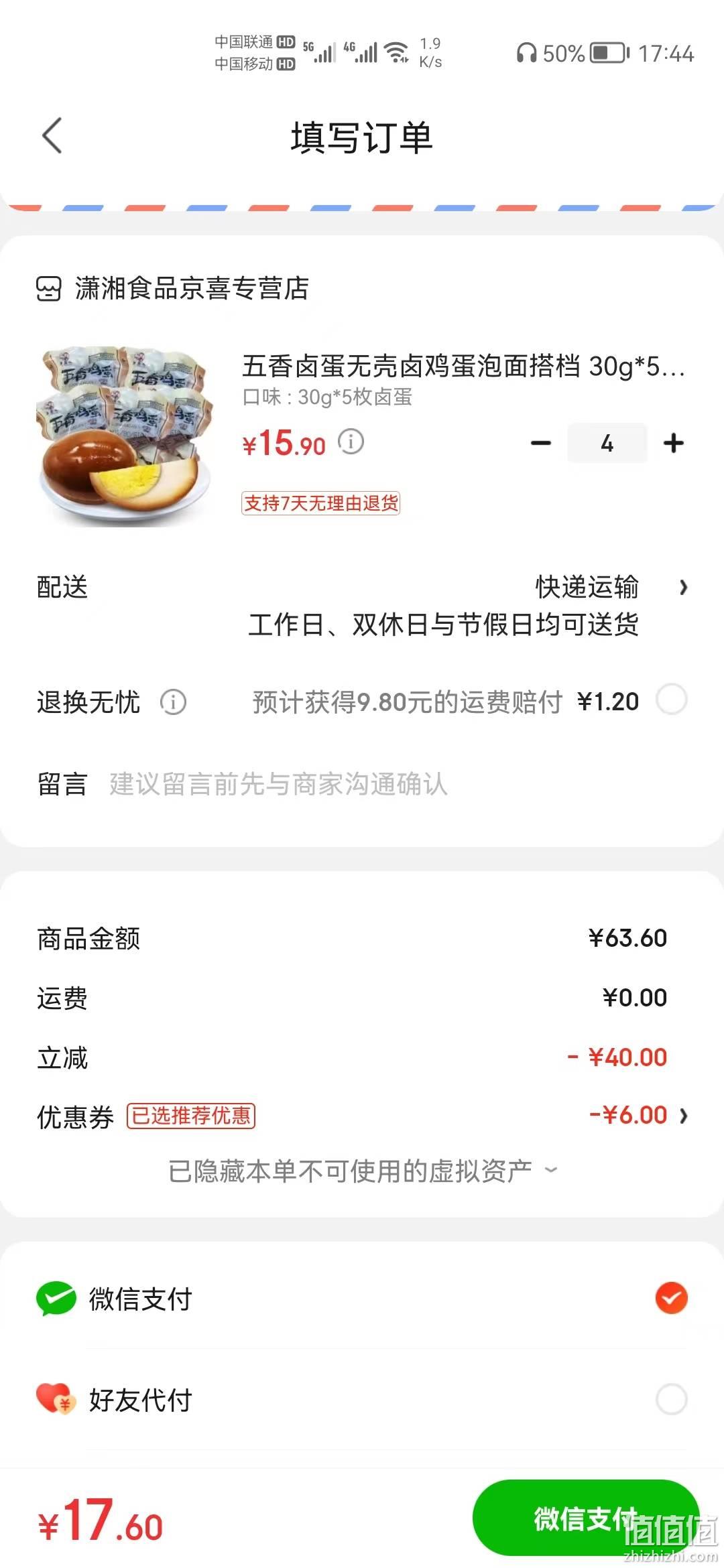The image size is (724, 1568).
Task: Open the 优惠券 coupon selection row
Action: [x=362, y=1116]
